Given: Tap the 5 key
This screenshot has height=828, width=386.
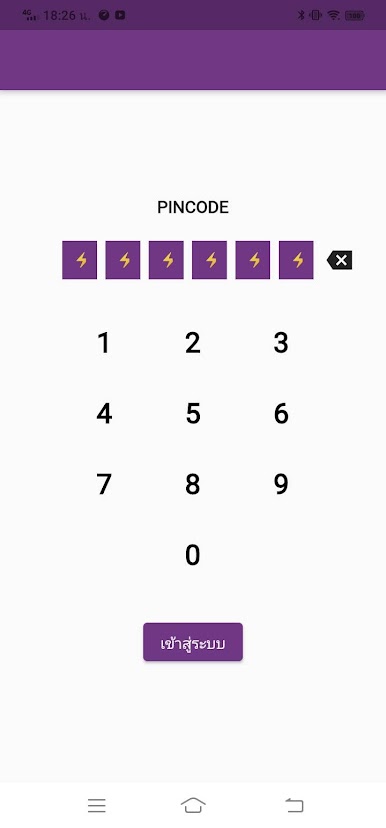Looking at the screenshot, I should tap(193, 413).
